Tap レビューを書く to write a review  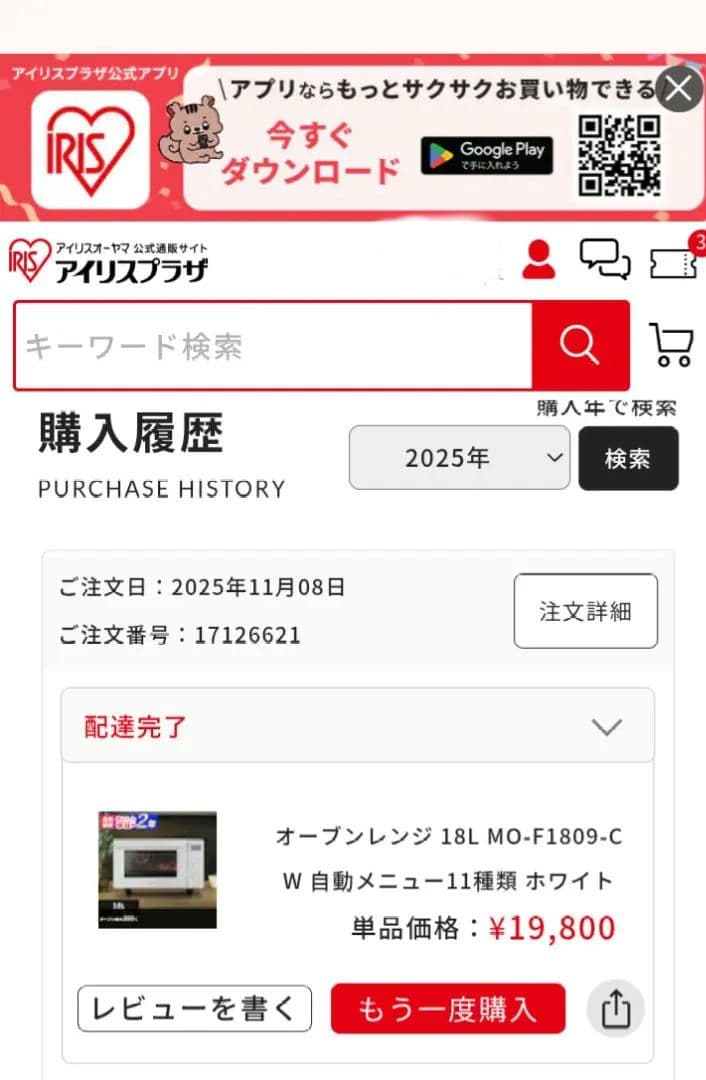coord(194,1009)
